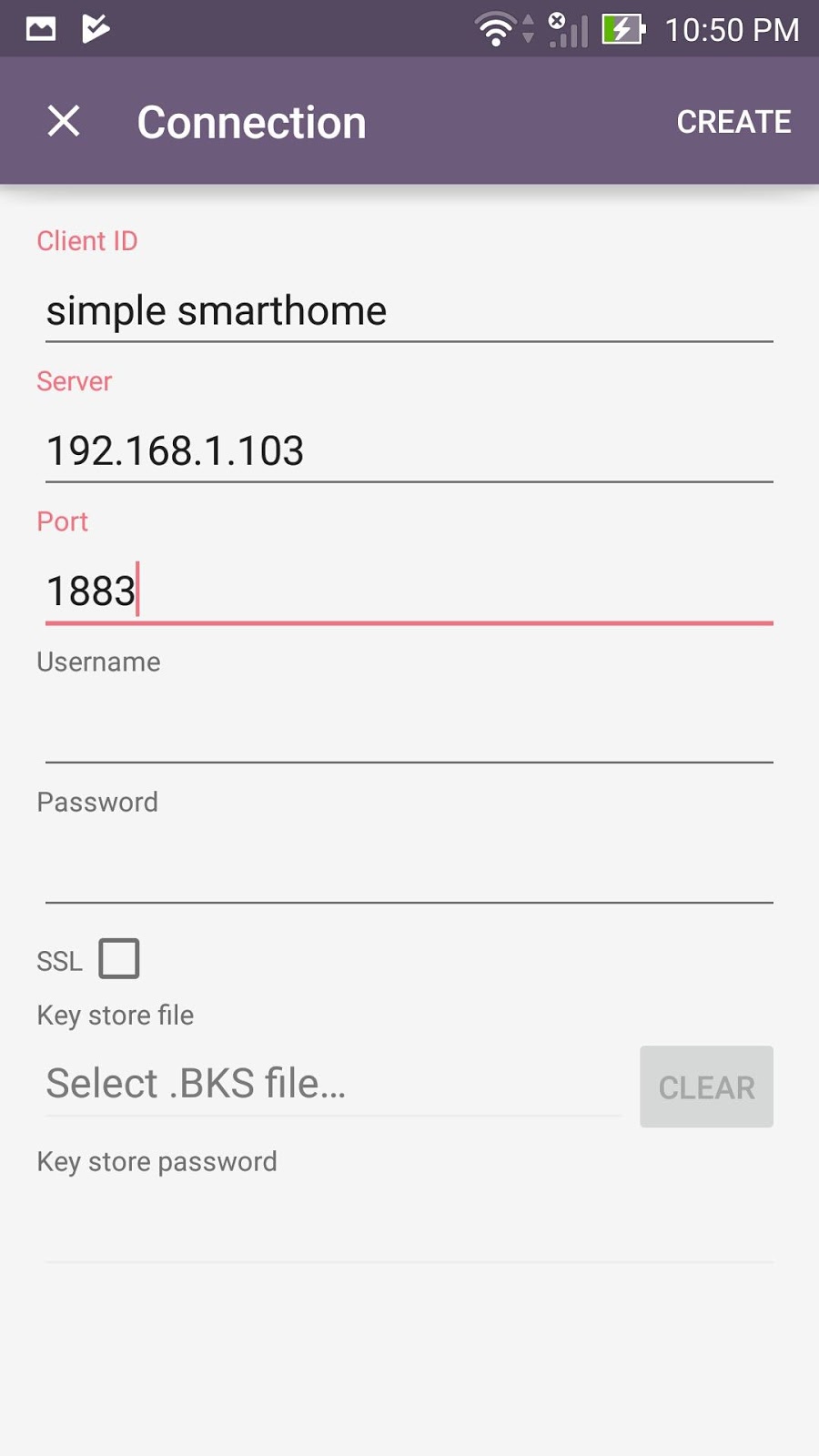
Task: Select the Username field
Action: [409, 731]
